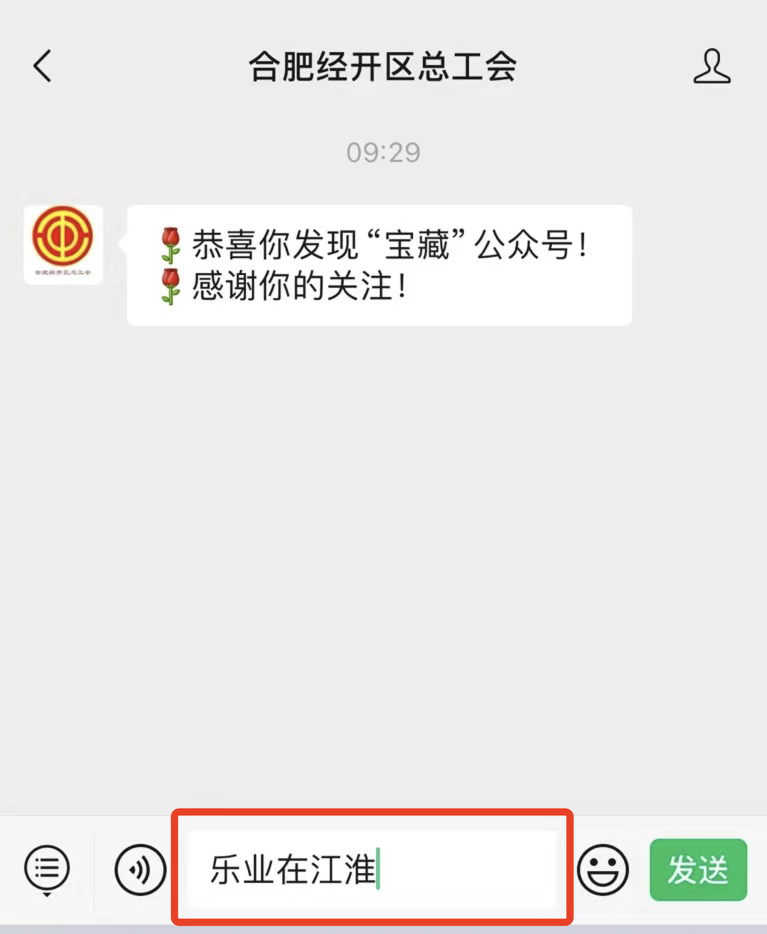Open the emoji picker
767x934 pixels.
coord(604,869)
